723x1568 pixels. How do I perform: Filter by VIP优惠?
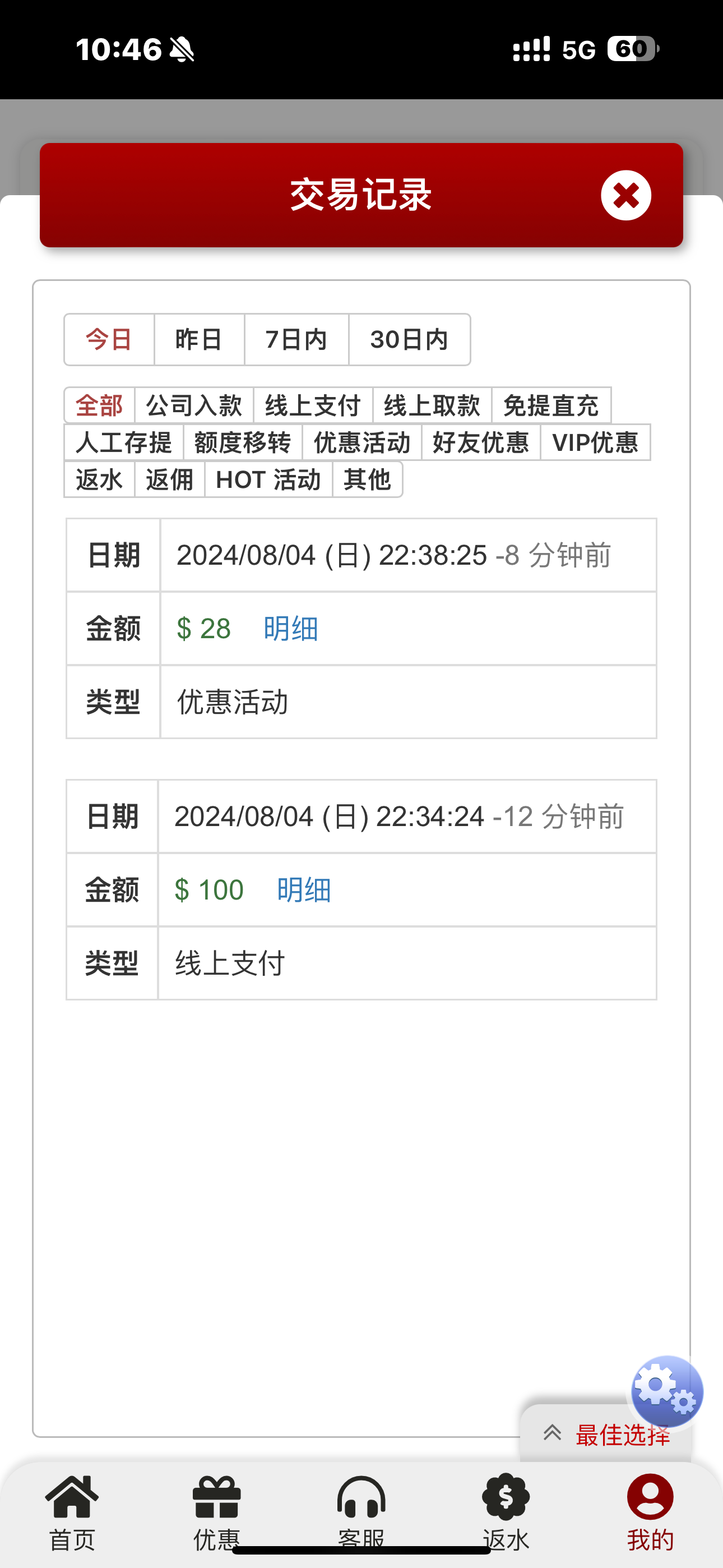[x=595, y=442]
